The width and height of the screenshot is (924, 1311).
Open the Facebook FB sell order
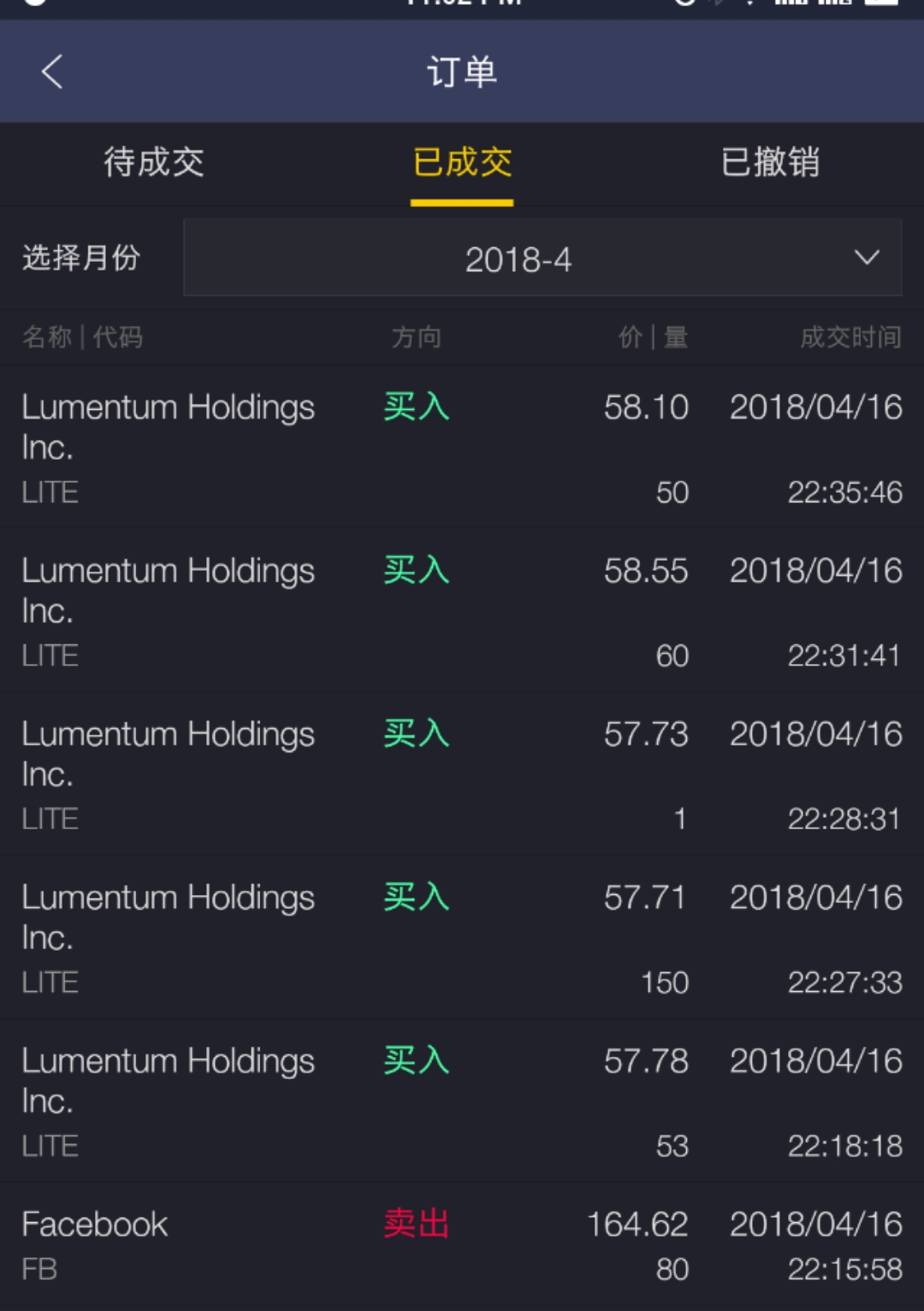(462, 1245)
